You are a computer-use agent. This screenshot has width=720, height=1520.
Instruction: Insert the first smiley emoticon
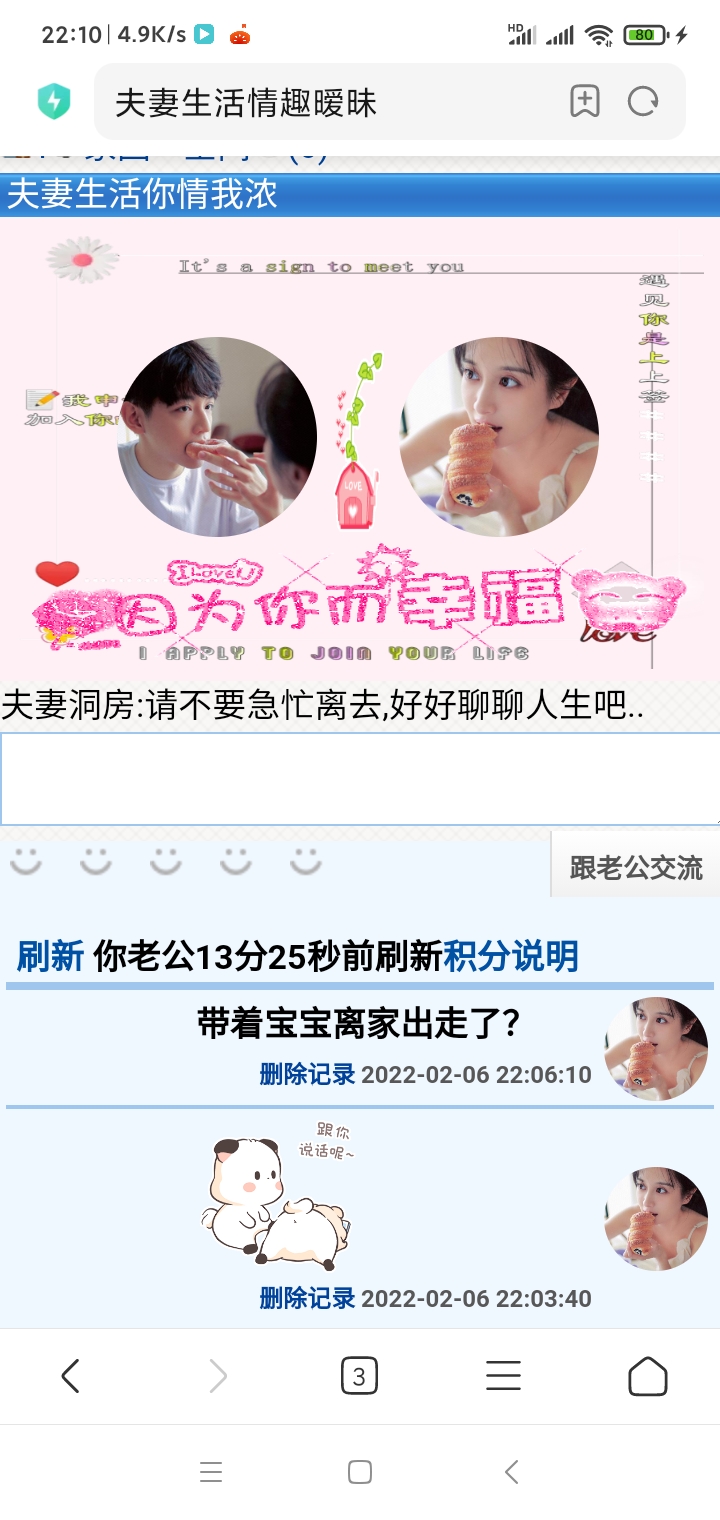[x=26, y=861]
